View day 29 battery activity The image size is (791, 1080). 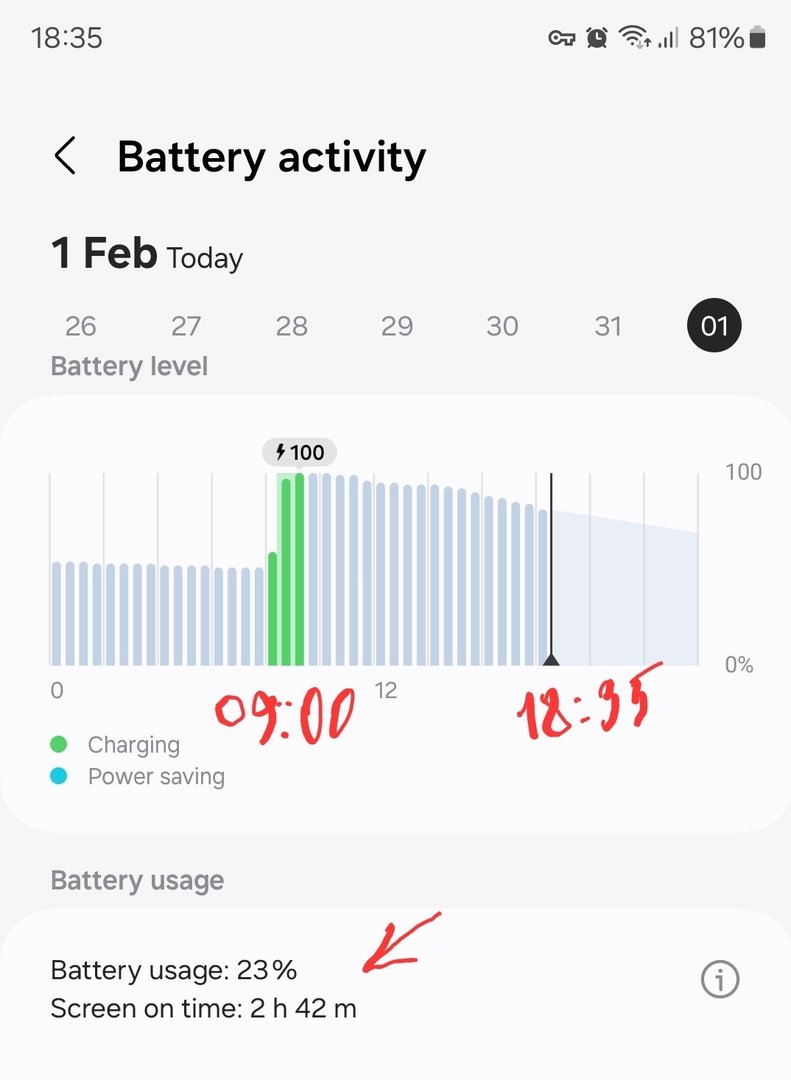pos(397,326)
